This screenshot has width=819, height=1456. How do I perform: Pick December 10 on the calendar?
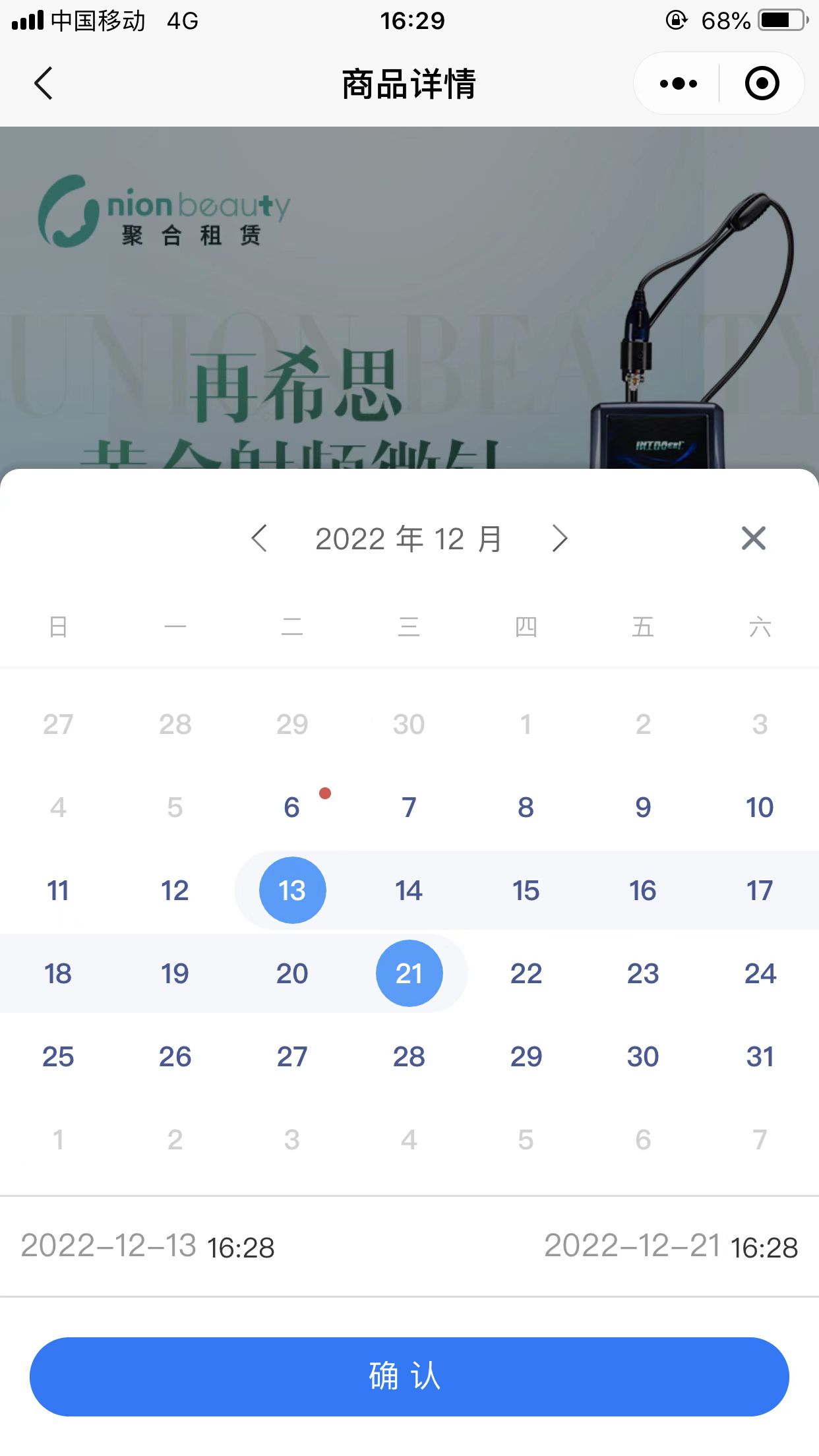pyautogui.click(x=760, y=807)
